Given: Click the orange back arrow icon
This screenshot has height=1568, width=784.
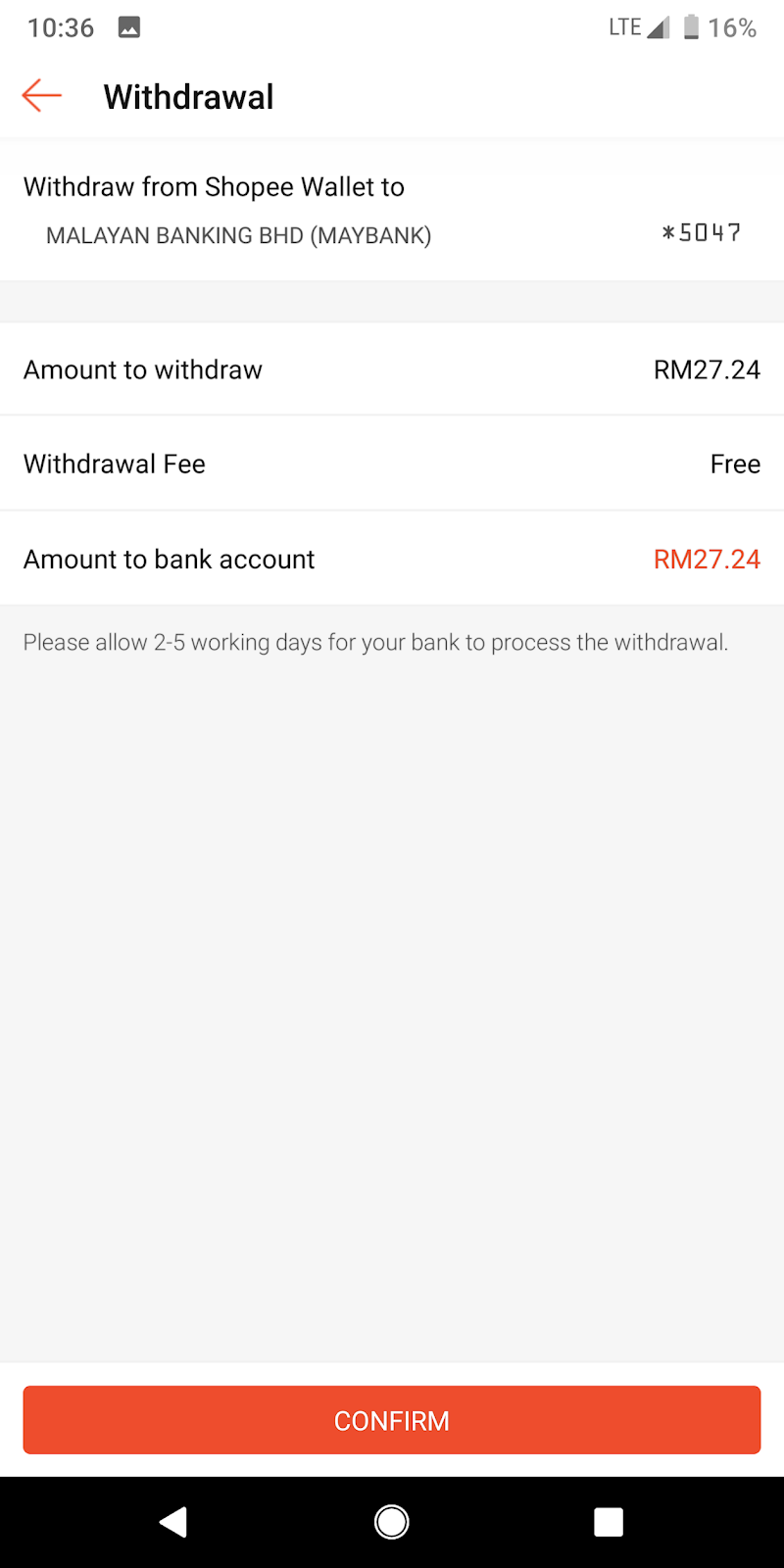Looking at the screenshot, I should click(40, 95).
